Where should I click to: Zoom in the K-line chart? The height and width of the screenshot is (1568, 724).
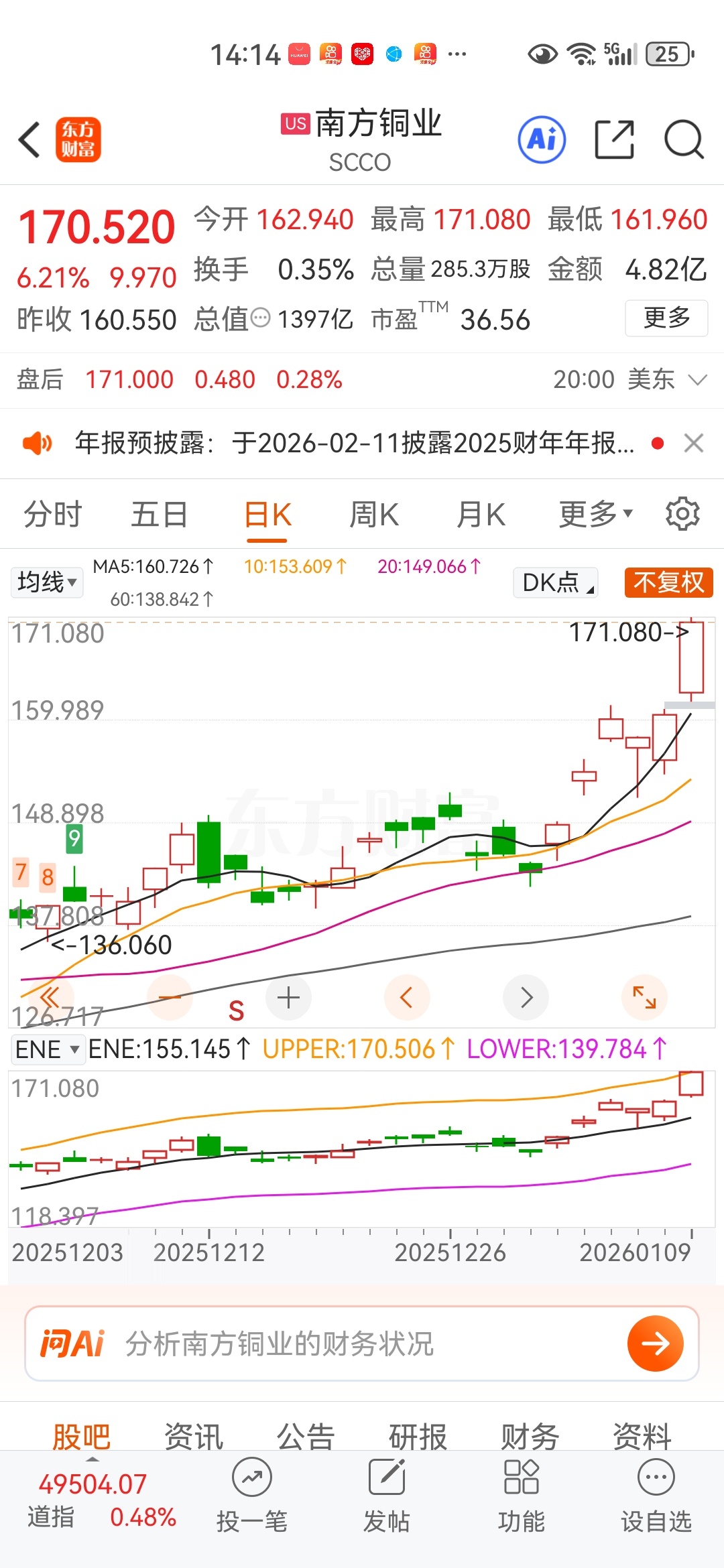(288, 998)
